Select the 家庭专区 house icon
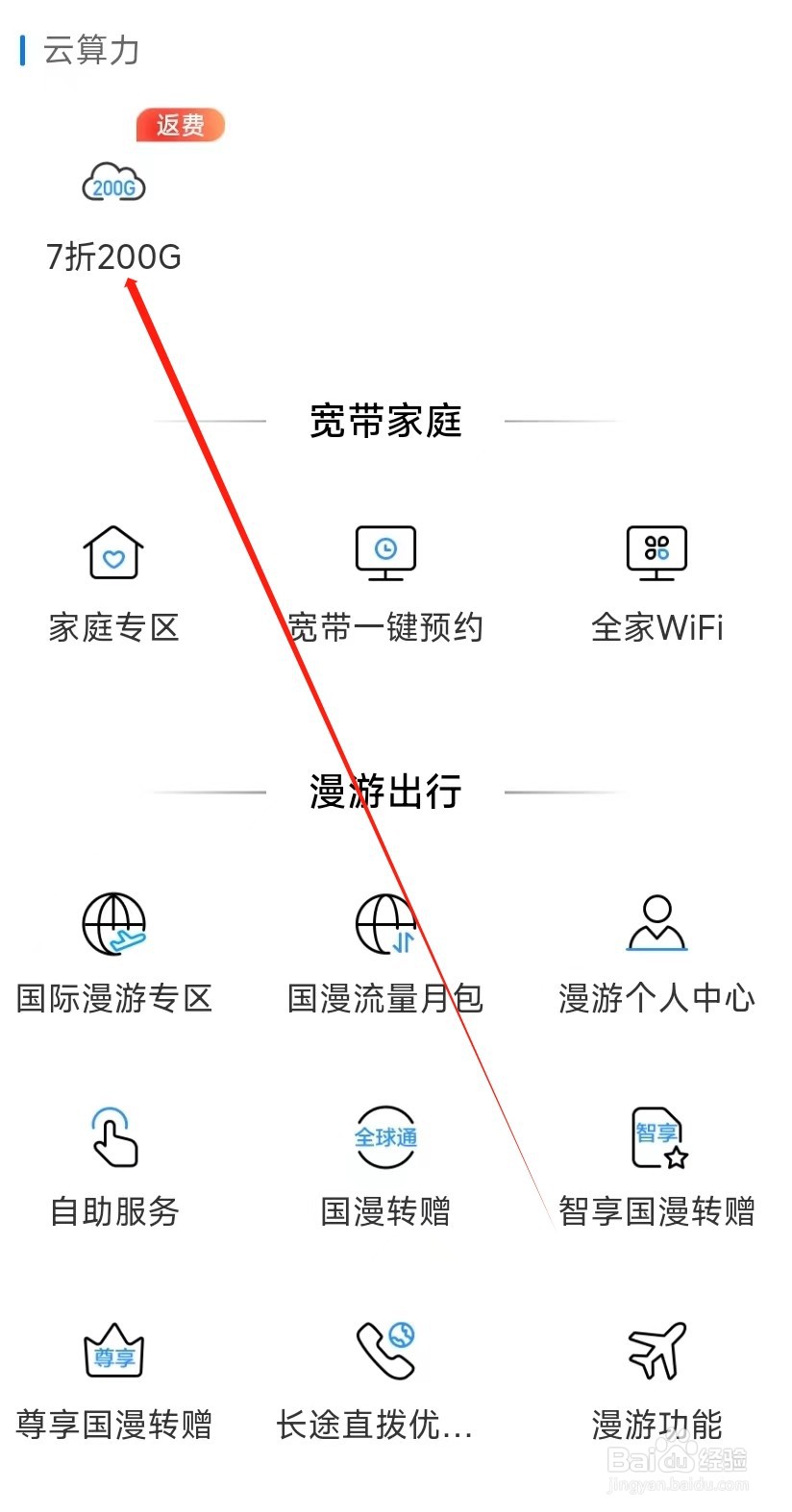This screenshot has height=1512, width=792. (112, 552)
